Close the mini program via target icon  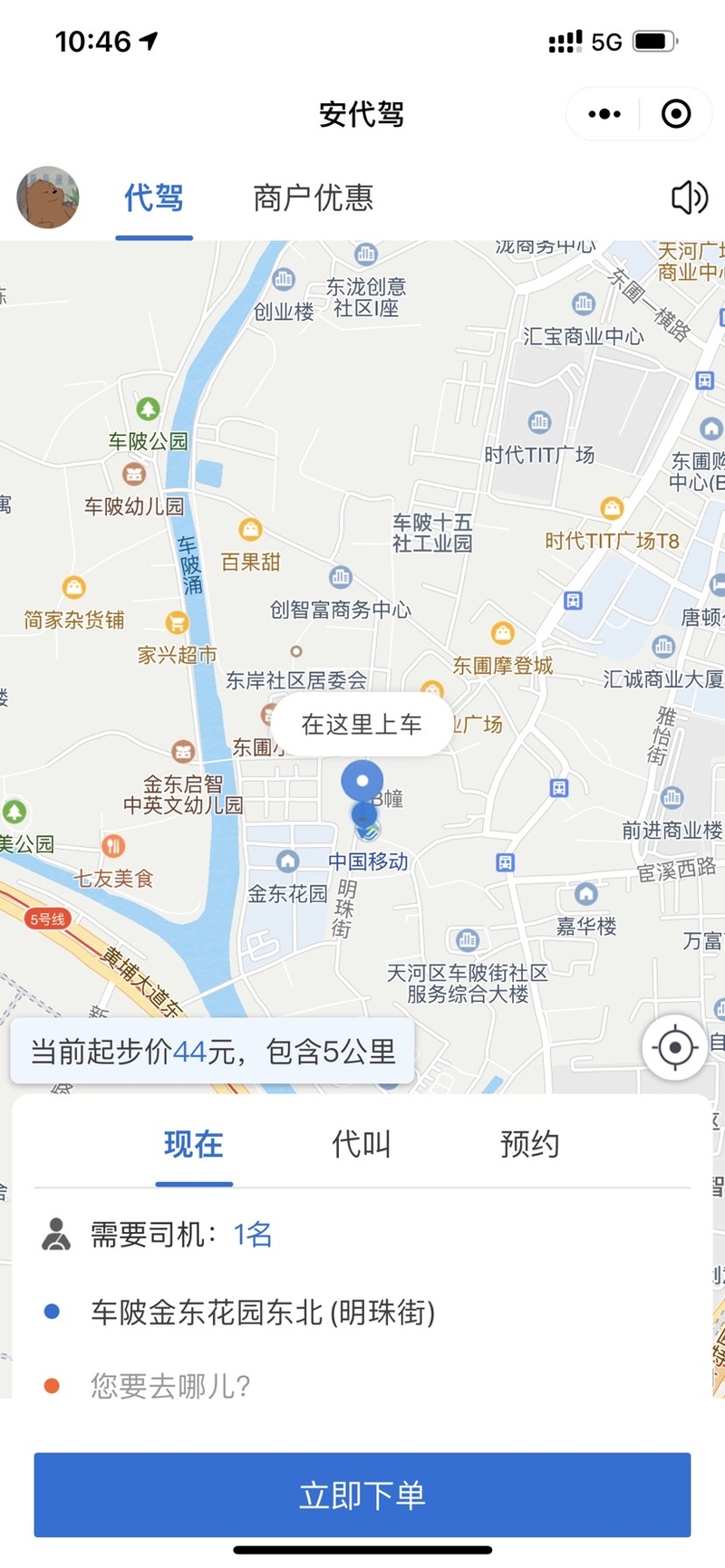click(x=676, y=114)
